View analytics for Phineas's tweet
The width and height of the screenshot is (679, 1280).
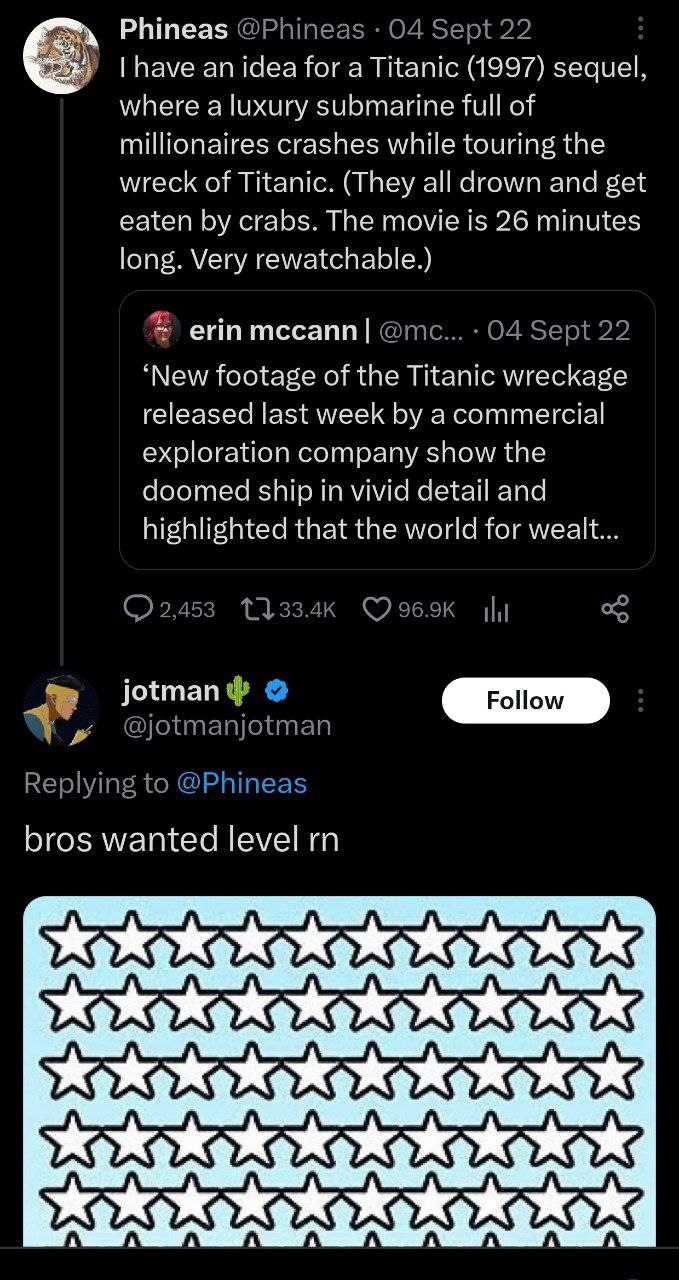497,609
